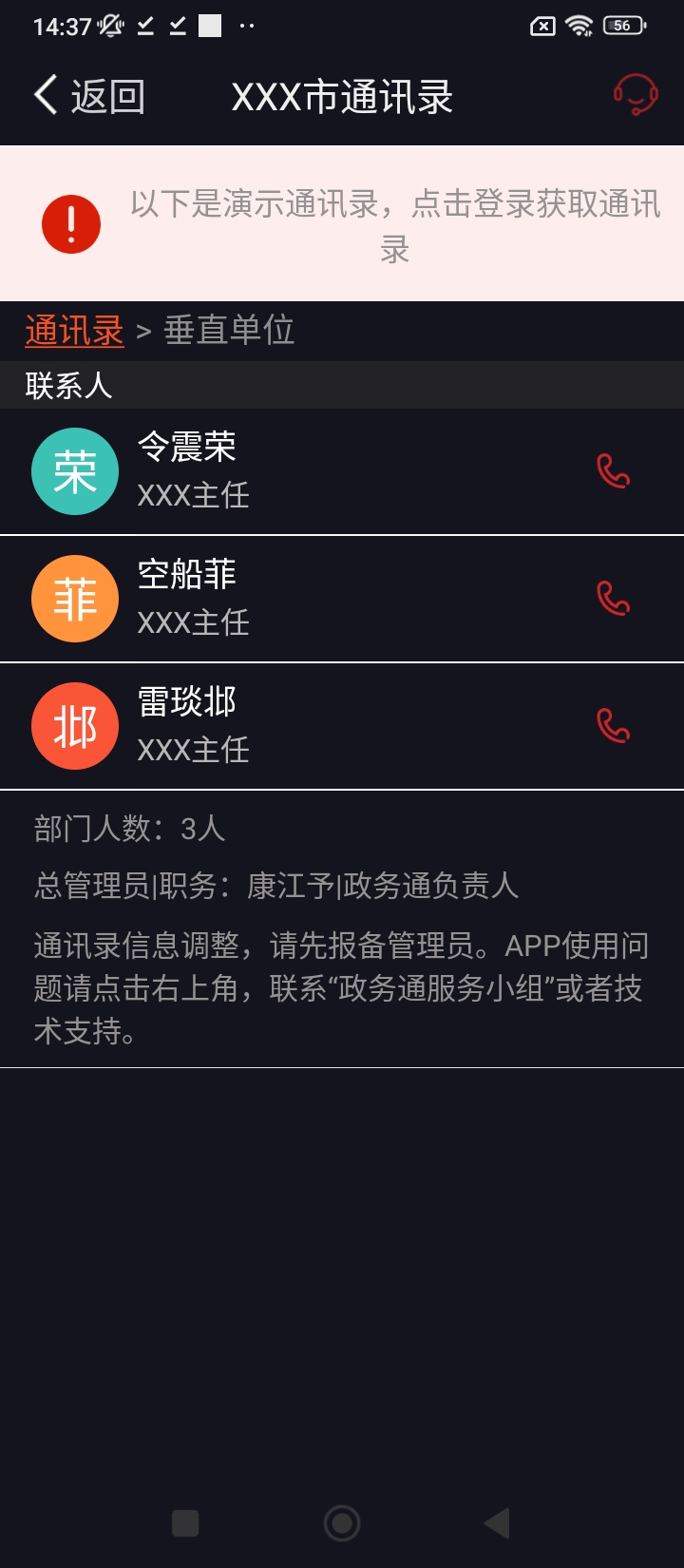Tap system home button

click(x=342, y=1523)
